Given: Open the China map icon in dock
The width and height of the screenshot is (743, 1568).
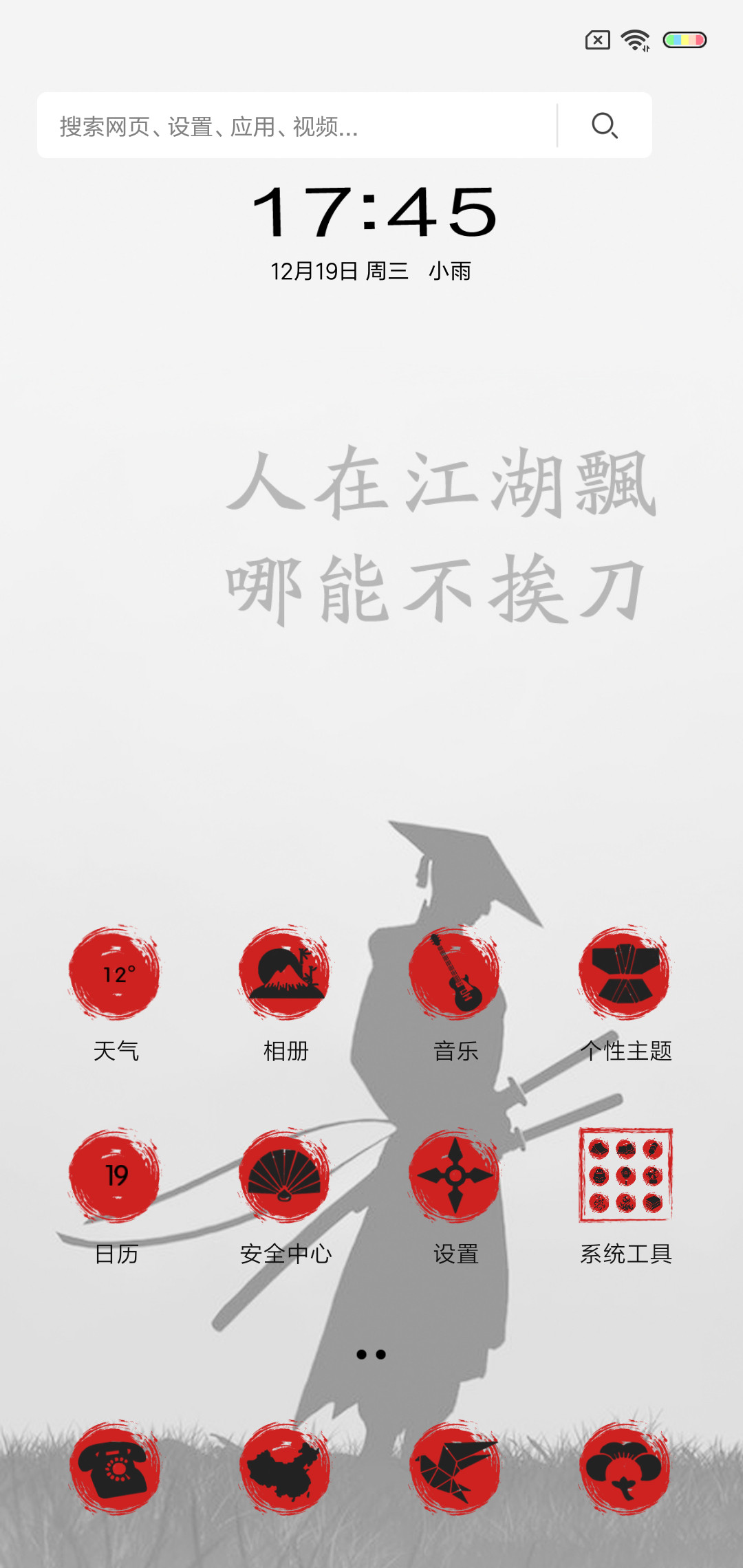Looking at the screenshot, I should [x=285, y=1468].
